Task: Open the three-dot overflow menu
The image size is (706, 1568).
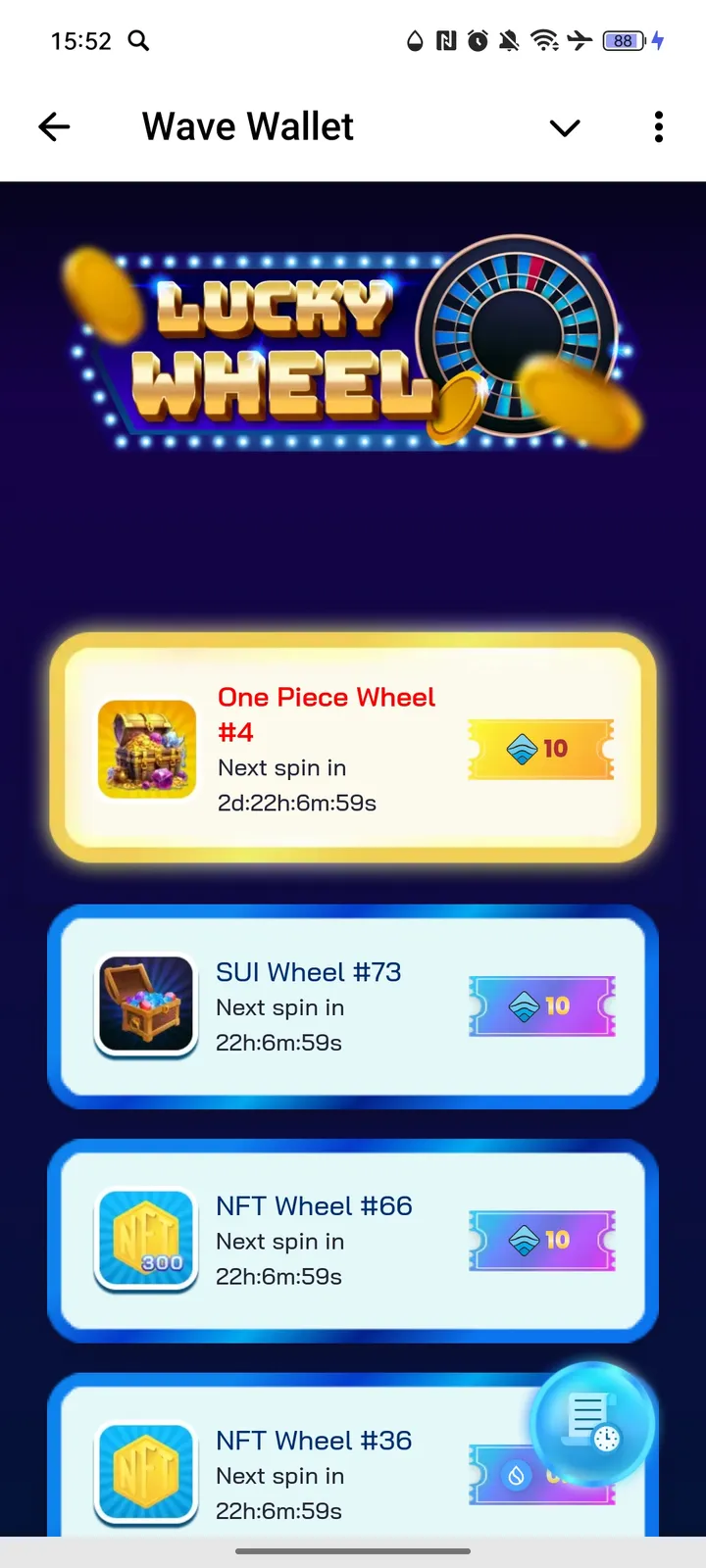Action: pyautogui.click(x=658, y=127)
